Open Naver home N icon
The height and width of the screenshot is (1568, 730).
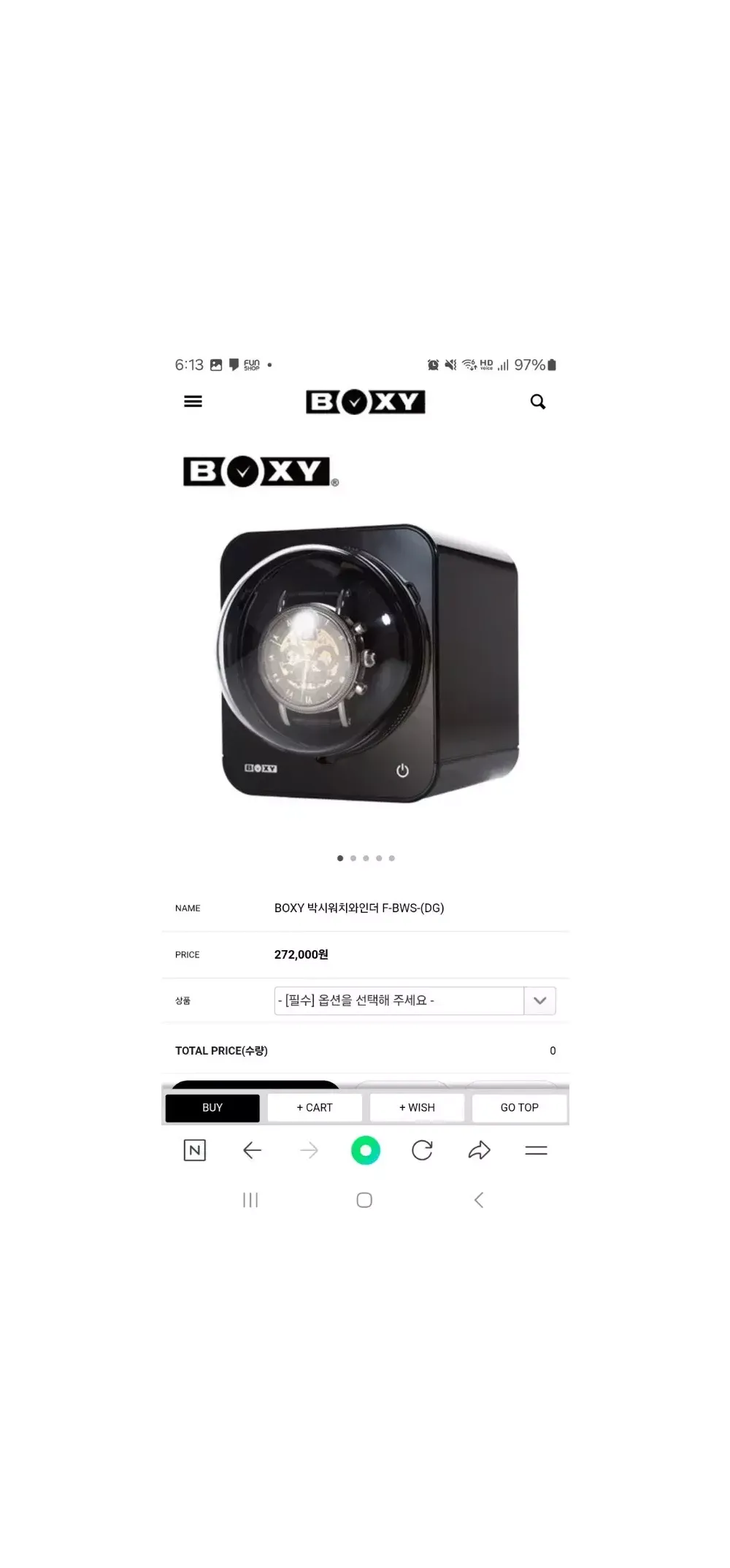click(x=194, y=1150)
